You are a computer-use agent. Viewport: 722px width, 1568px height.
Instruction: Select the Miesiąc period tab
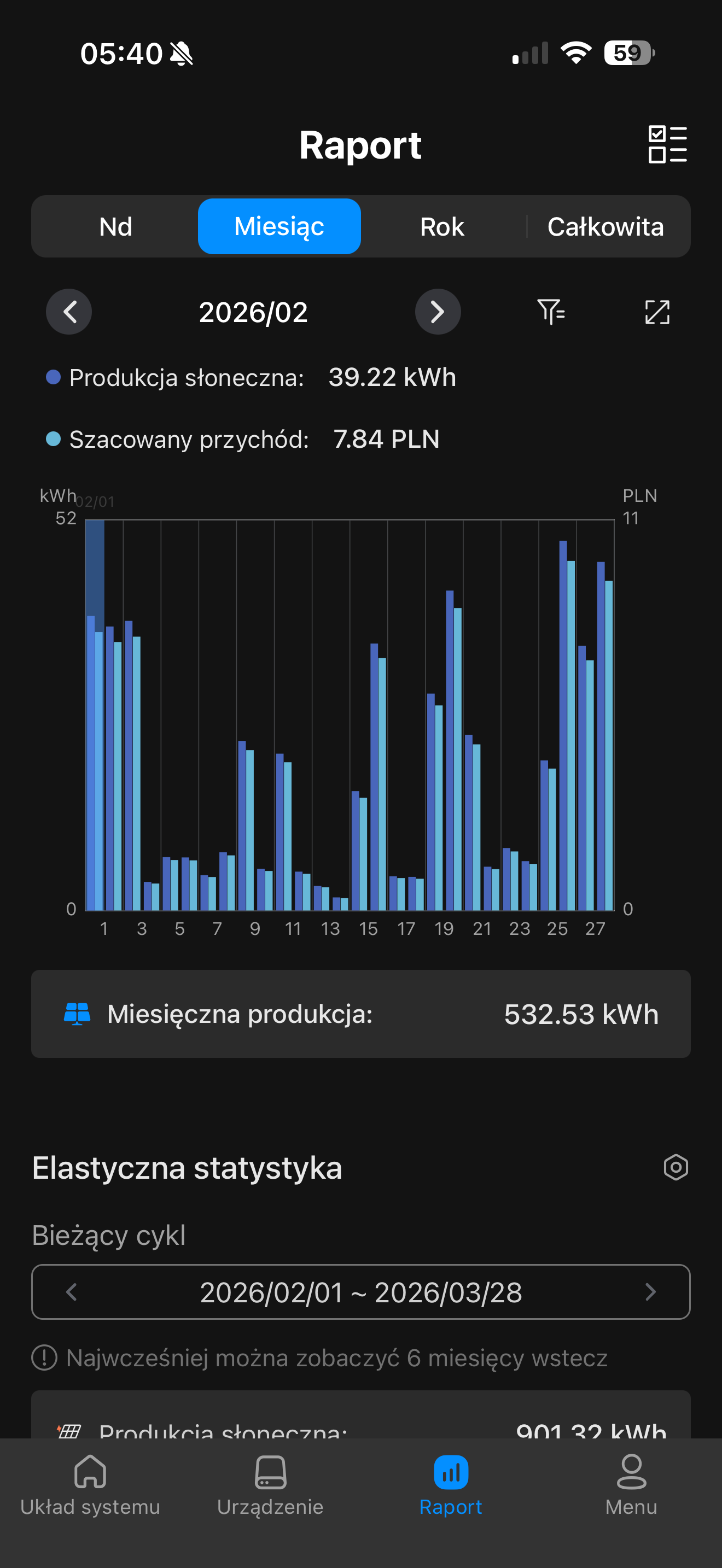(279, 226)
